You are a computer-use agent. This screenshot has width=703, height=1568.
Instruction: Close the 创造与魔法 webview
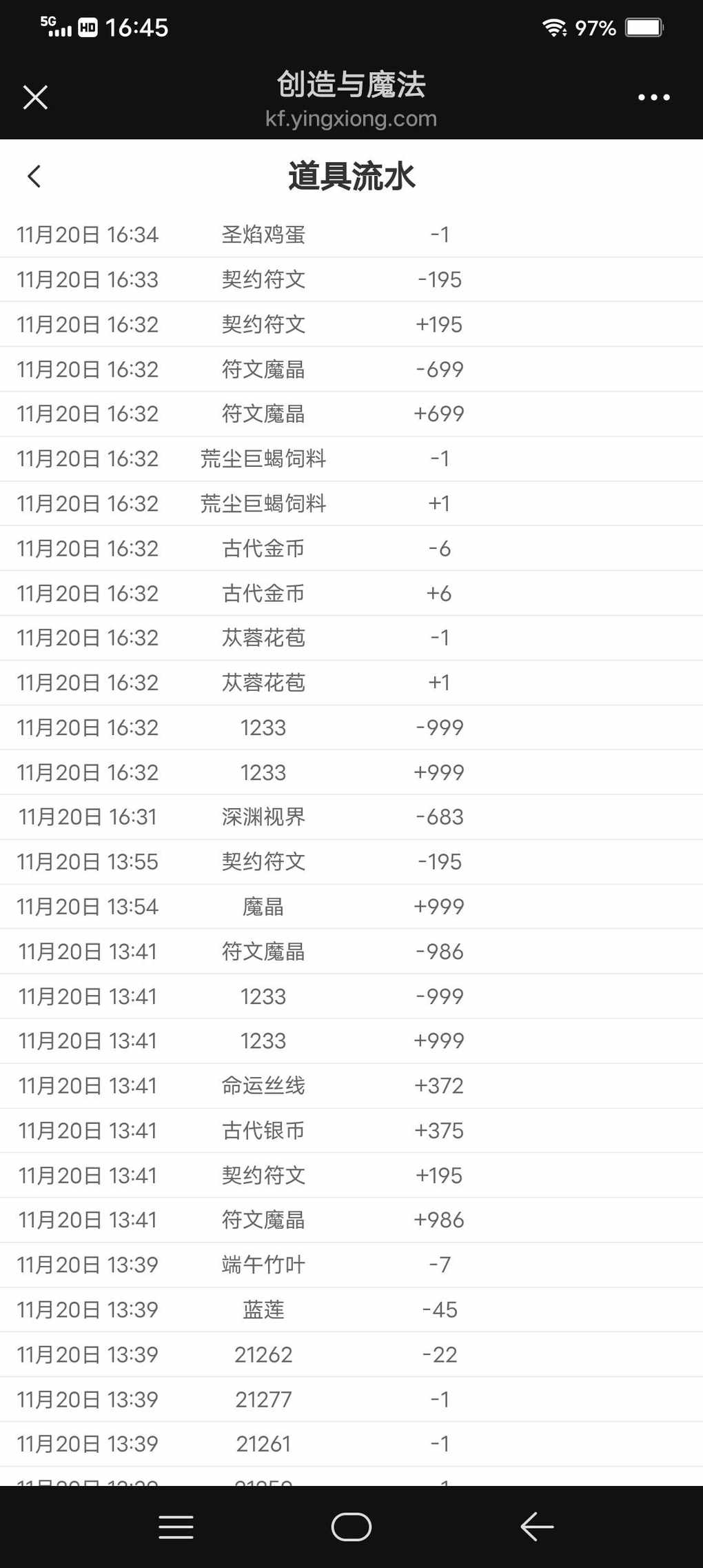tap(35, 97)
